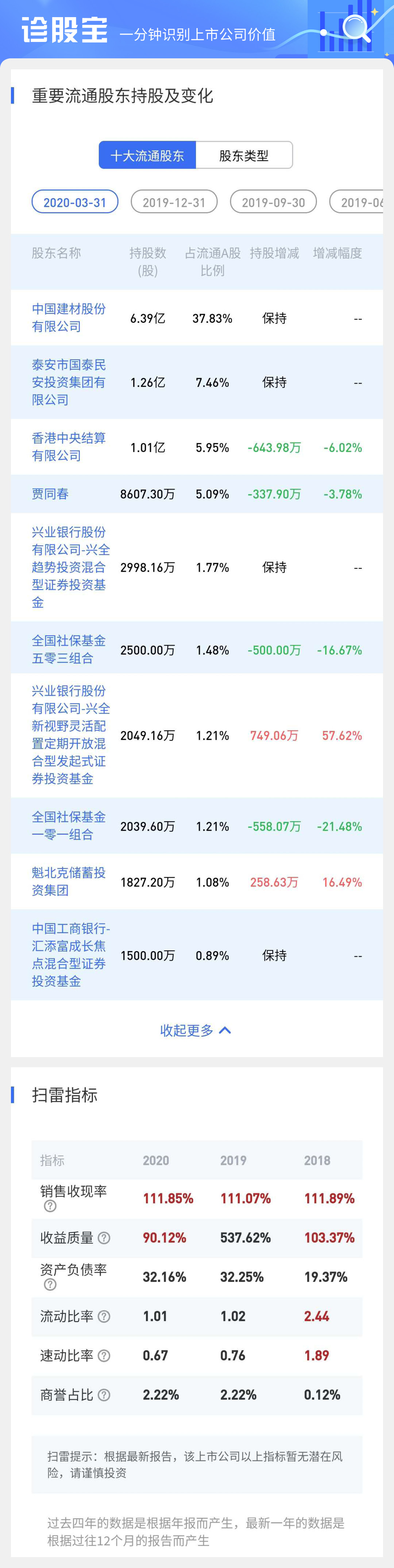
Task: Tap the question mark beside 流动比率
Action: click(x=104, y=1316)
